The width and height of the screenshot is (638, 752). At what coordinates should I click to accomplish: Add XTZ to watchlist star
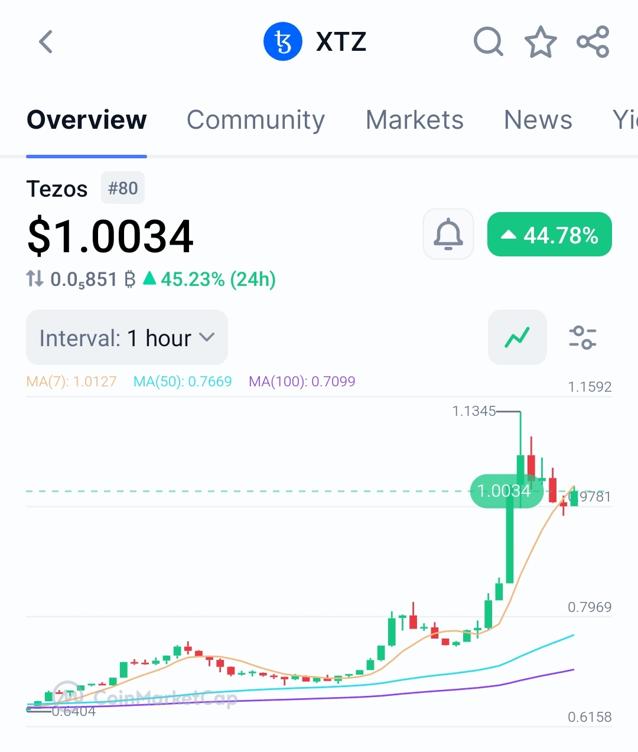(541, 42)
